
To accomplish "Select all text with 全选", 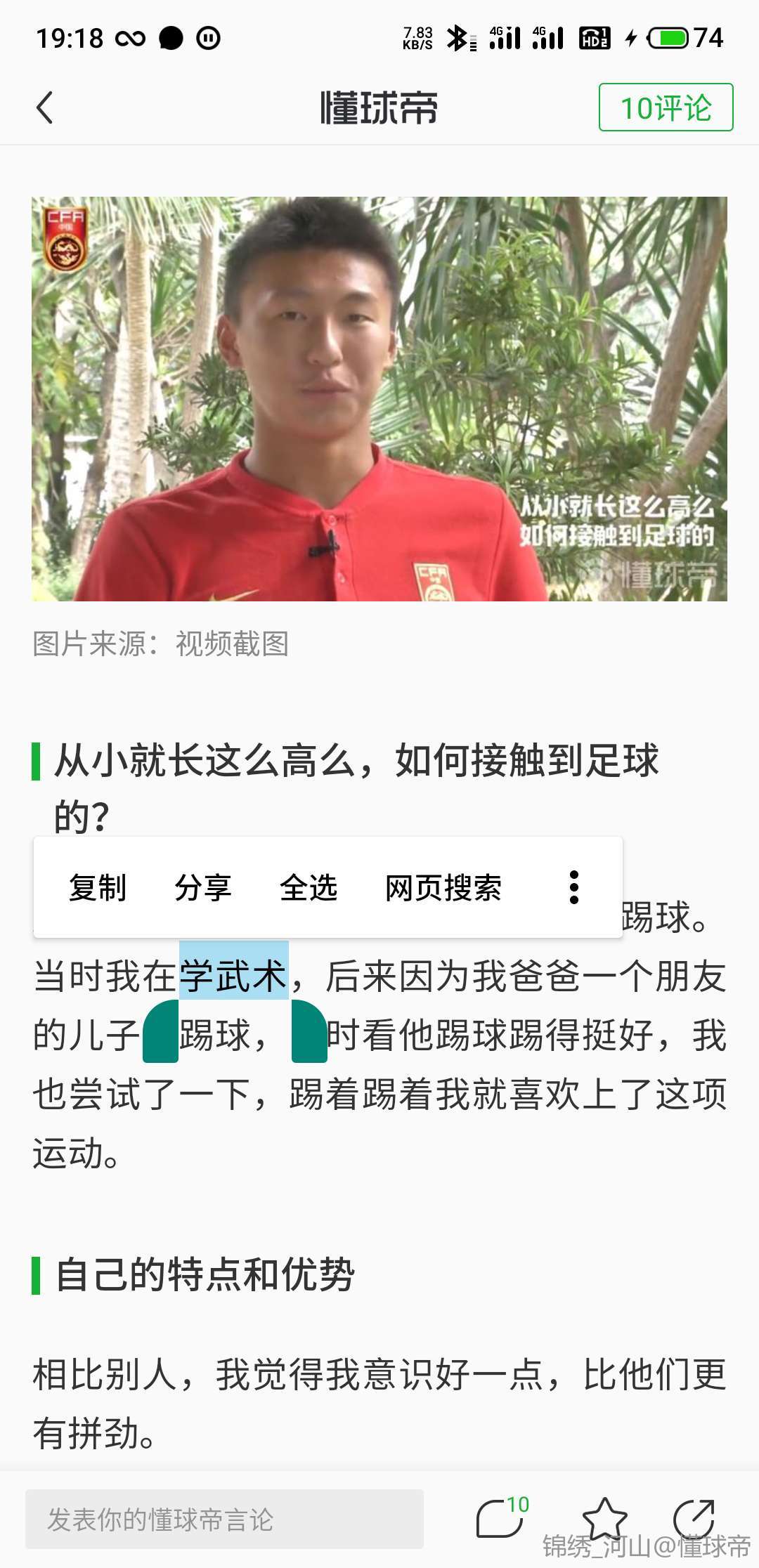I will pyautogui.click(x=308, y=887).
